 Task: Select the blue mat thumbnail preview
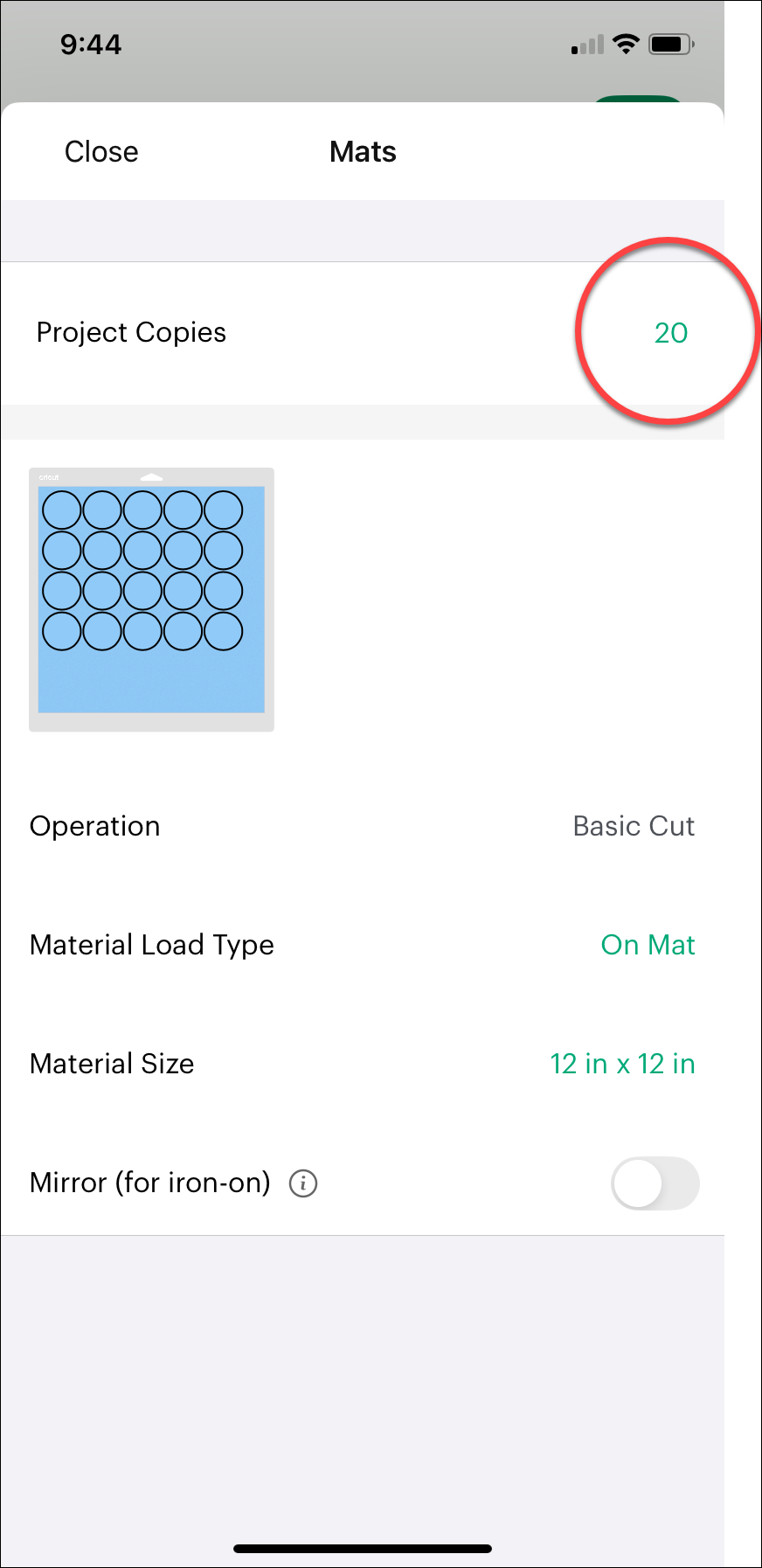150,599
